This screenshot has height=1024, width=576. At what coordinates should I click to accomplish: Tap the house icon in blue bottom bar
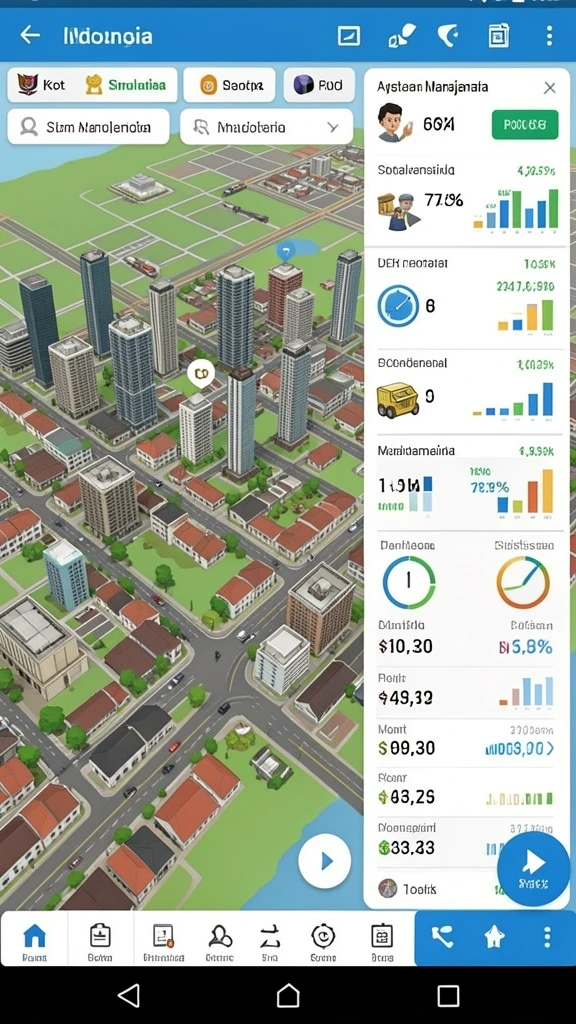494,937
